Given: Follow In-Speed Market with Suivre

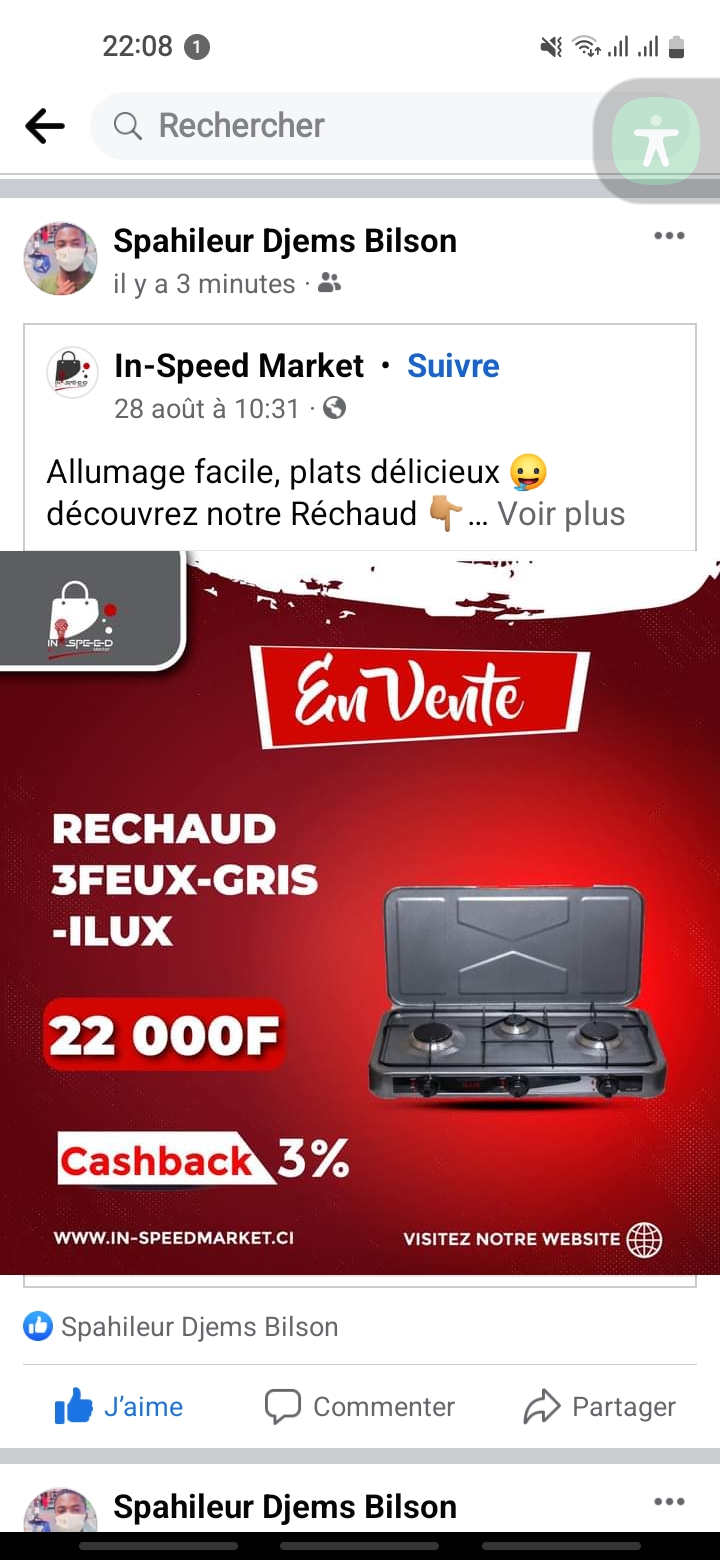Looking at the screenshot, I should pos(453,366).
